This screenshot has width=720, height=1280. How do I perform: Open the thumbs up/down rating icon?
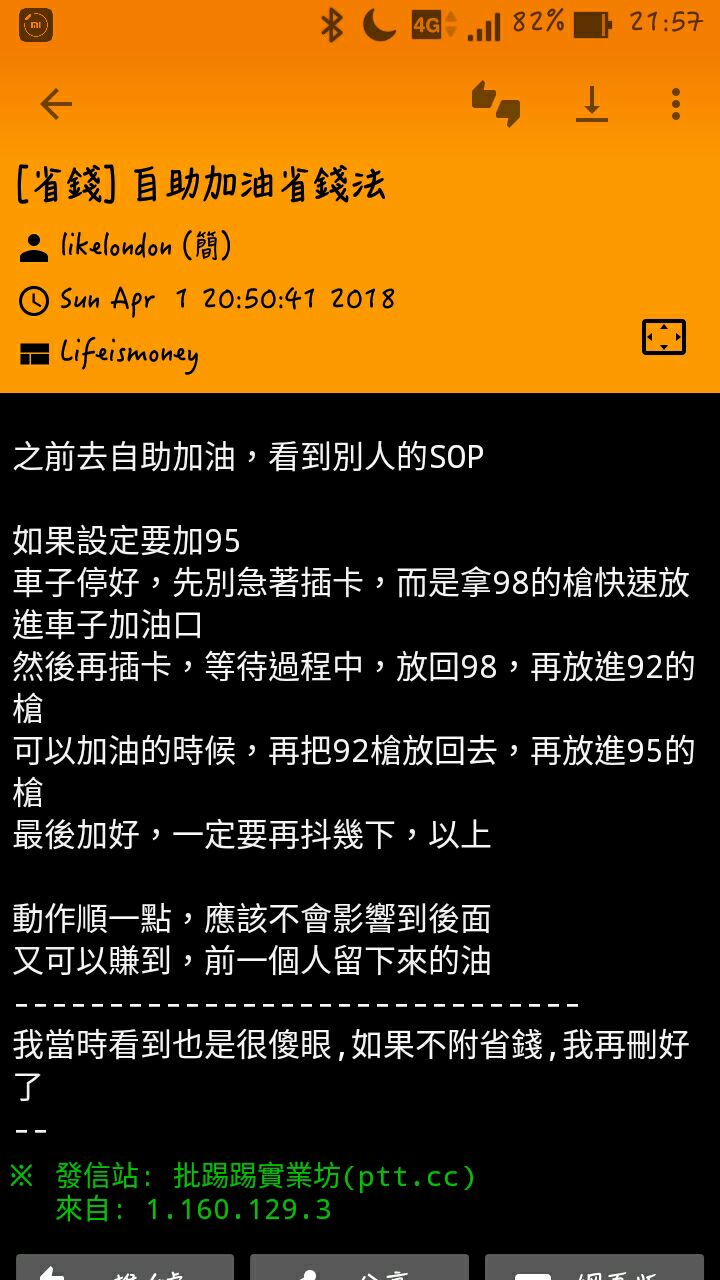pyautogui.click(x=496, y=104)
